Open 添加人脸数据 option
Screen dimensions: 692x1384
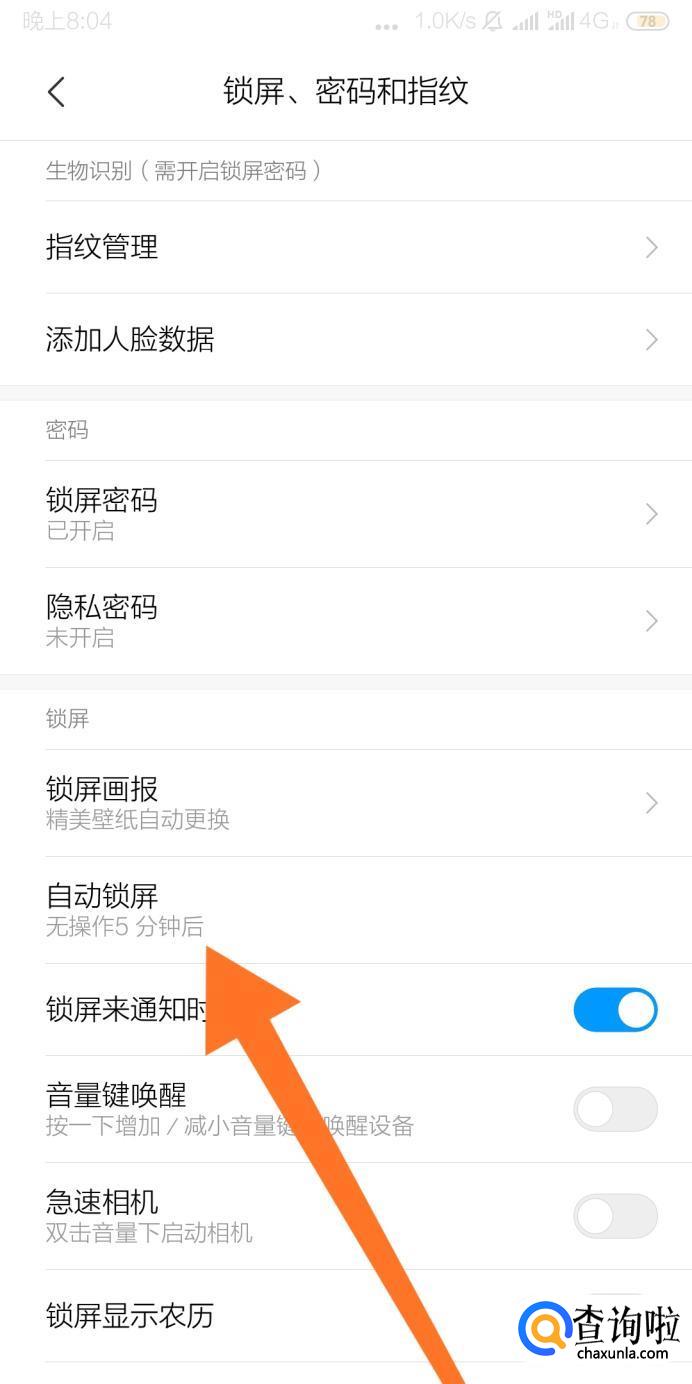point(346,340)
